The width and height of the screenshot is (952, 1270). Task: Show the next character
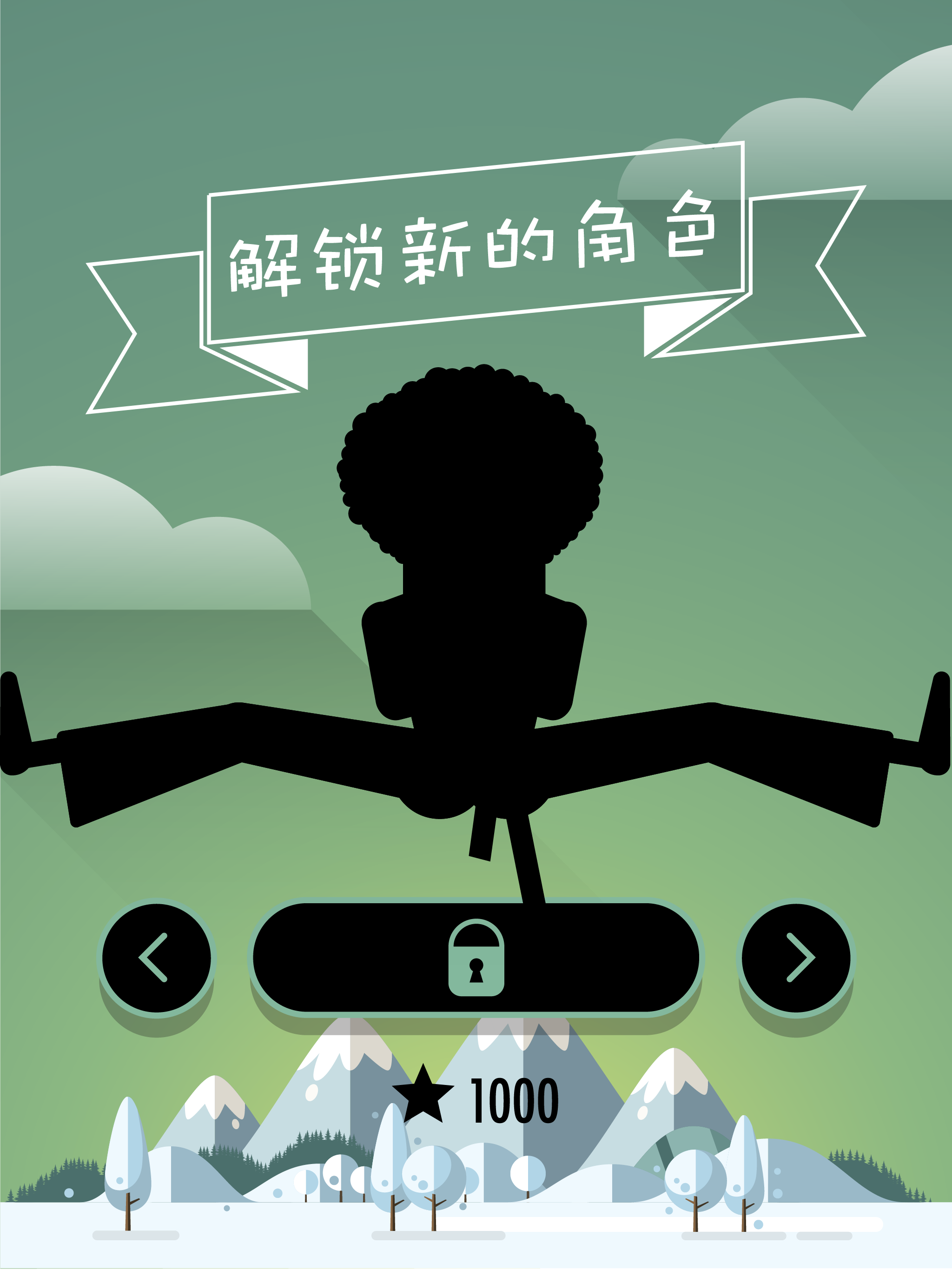coord(796,957)
